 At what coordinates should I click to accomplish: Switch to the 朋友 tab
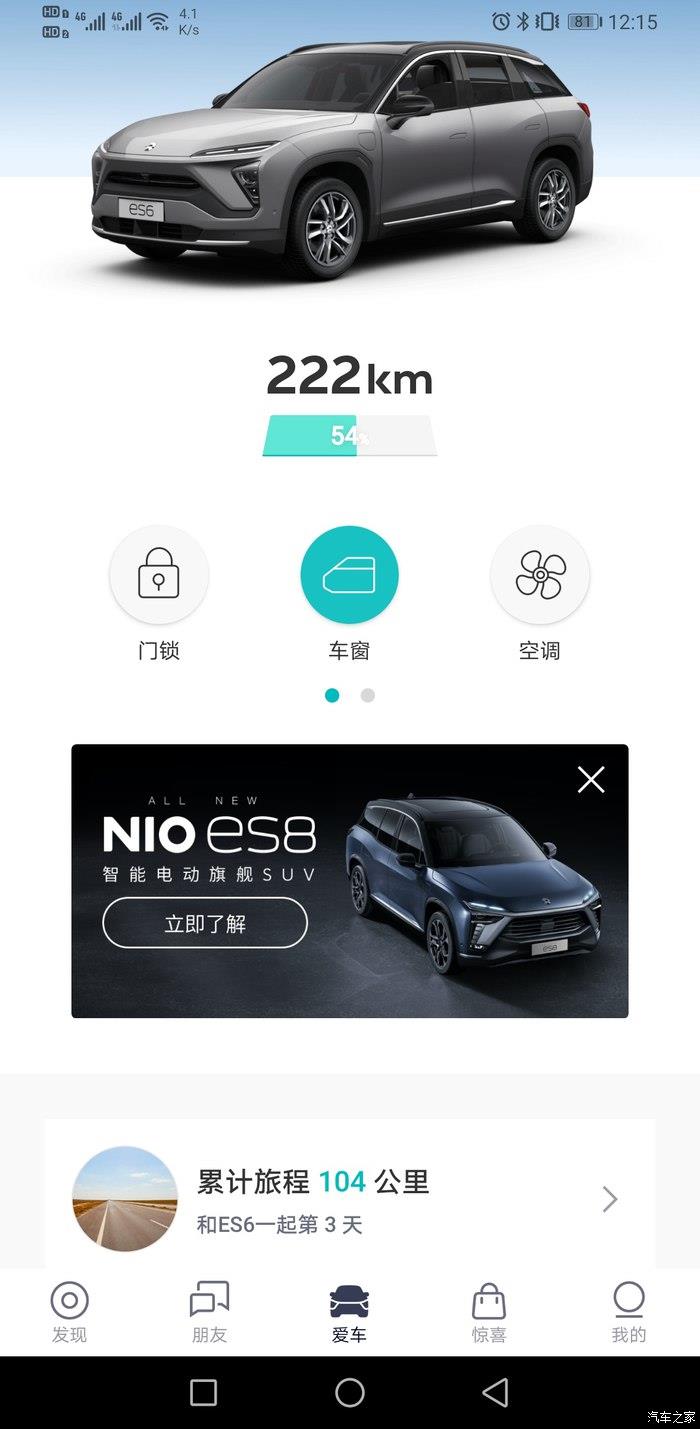pyautogui.click(x=209, y=1311)
